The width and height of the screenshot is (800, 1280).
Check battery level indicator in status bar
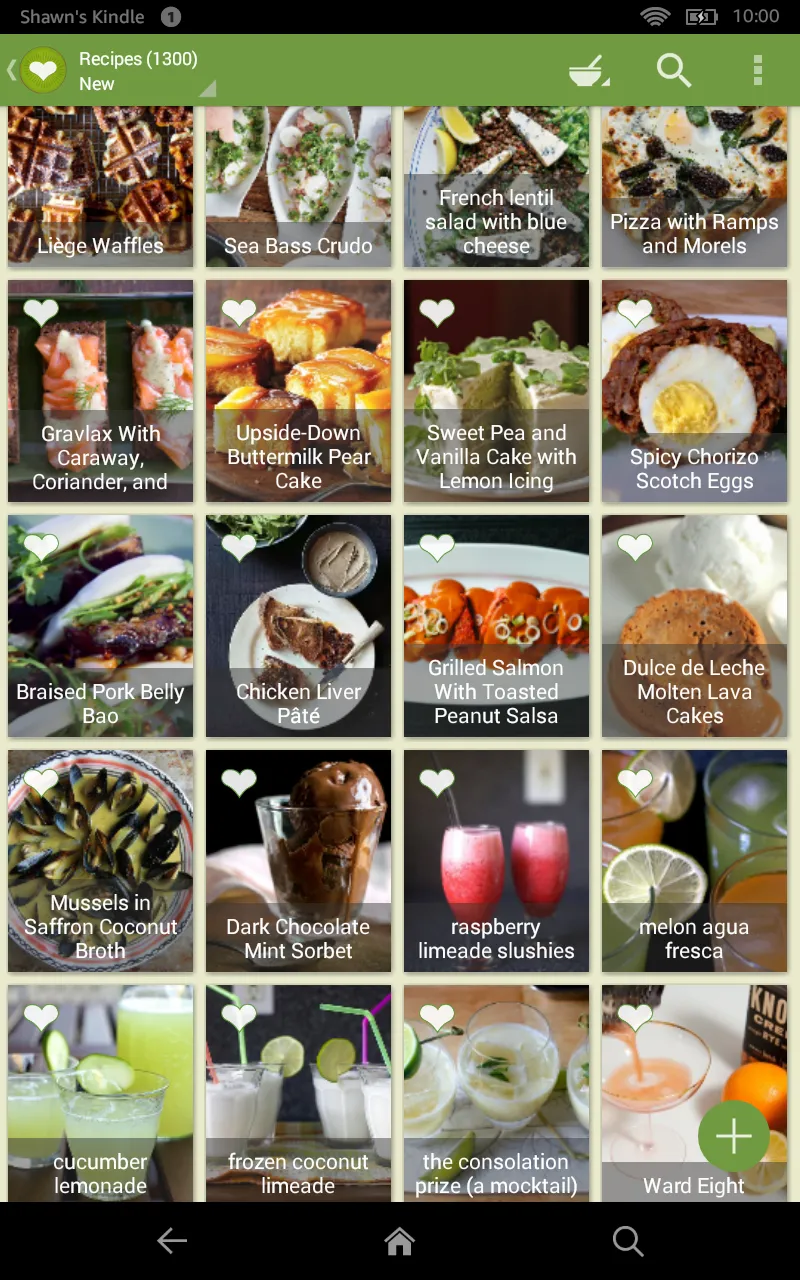(x=700, y=16)
